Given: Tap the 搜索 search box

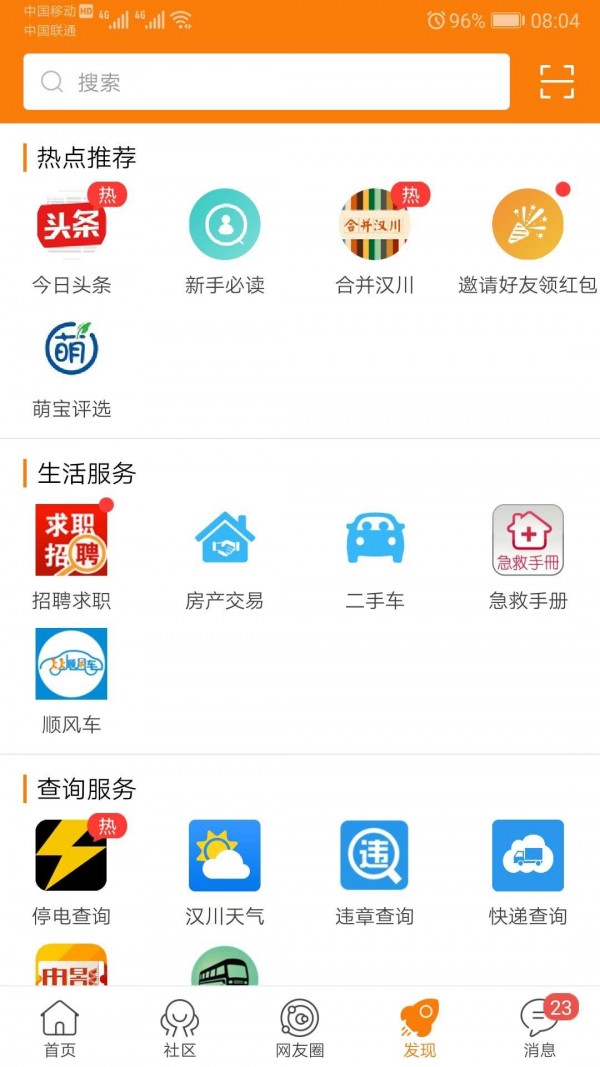Looking at the screenshot, I should point(266,82).
